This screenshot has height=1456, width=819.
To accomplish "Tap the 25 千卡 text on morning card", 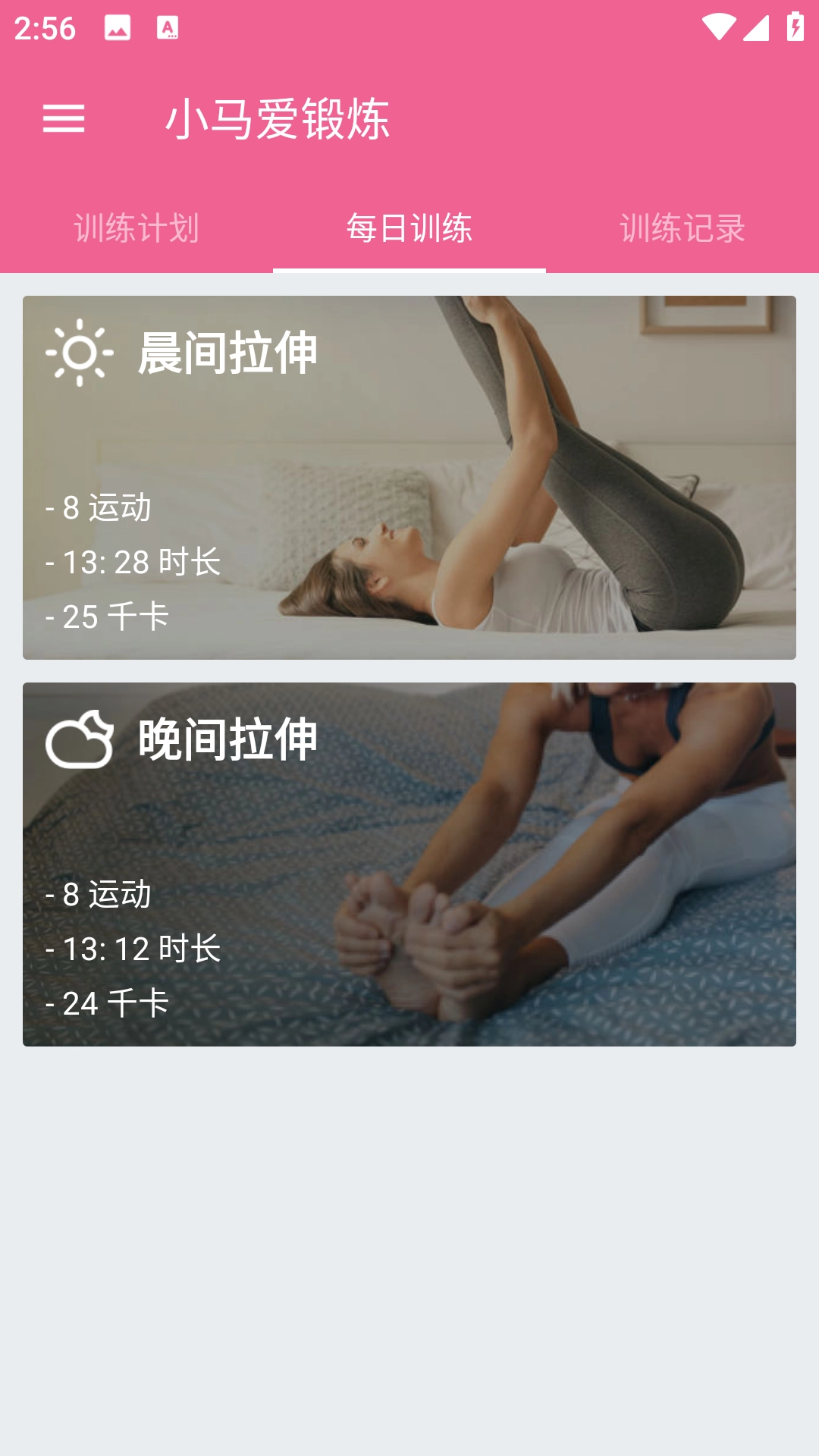I will pyautogui.click(x=106, y=618).
